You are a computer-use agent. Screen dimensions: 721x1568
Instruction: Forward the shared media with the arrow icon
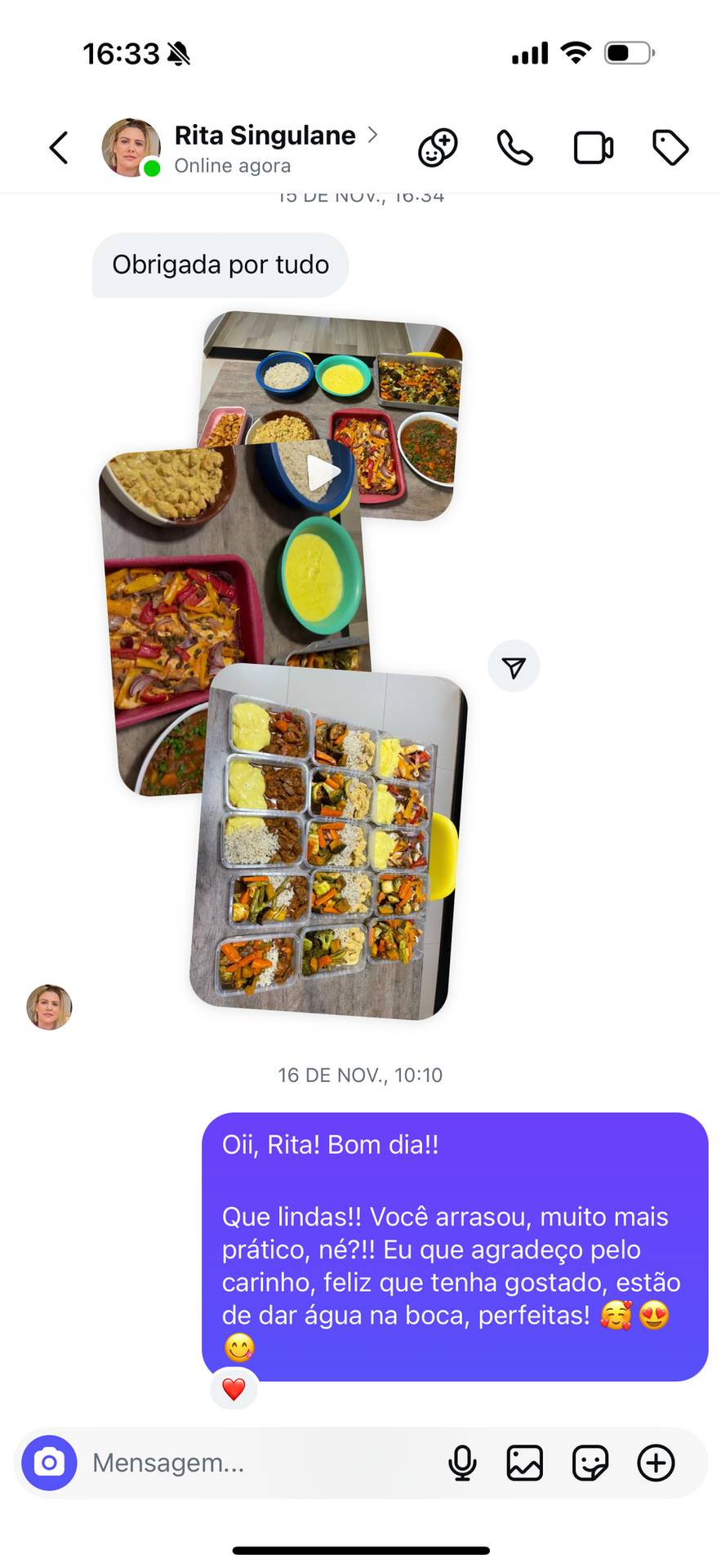pos(514,666)
